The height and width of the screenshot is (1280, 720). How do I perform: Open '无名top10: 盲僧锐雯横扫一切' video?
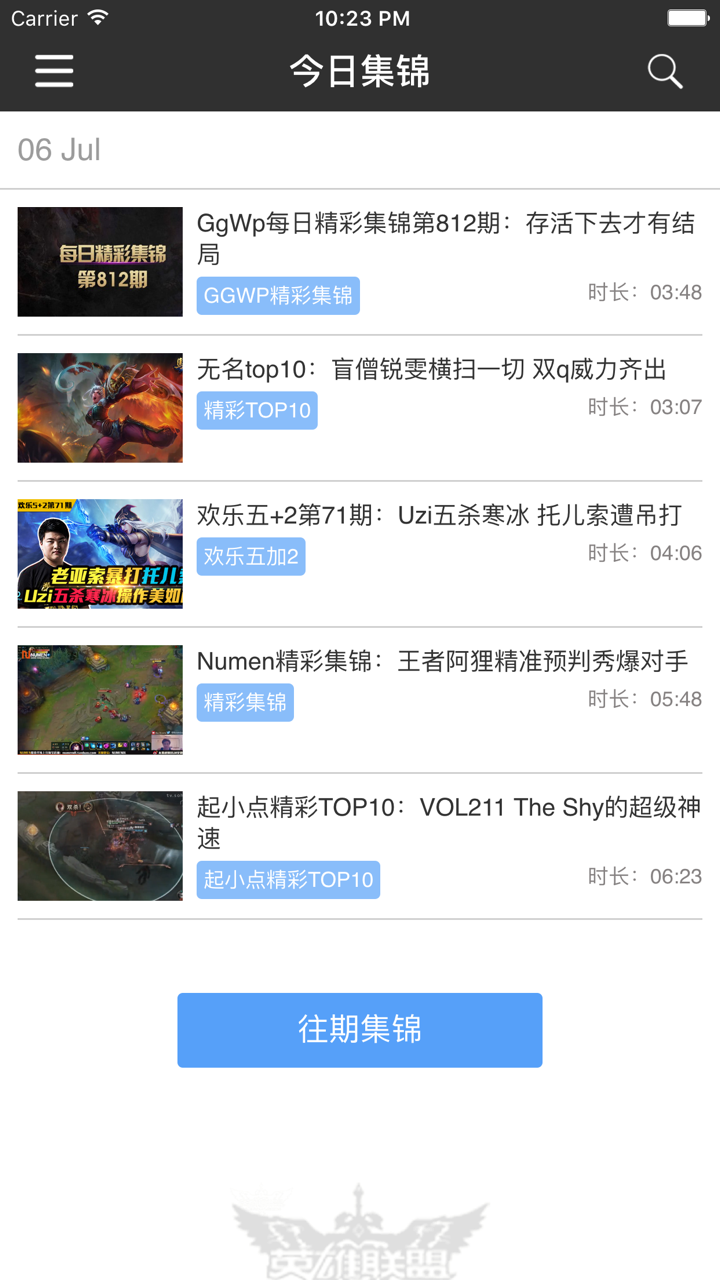437,369
